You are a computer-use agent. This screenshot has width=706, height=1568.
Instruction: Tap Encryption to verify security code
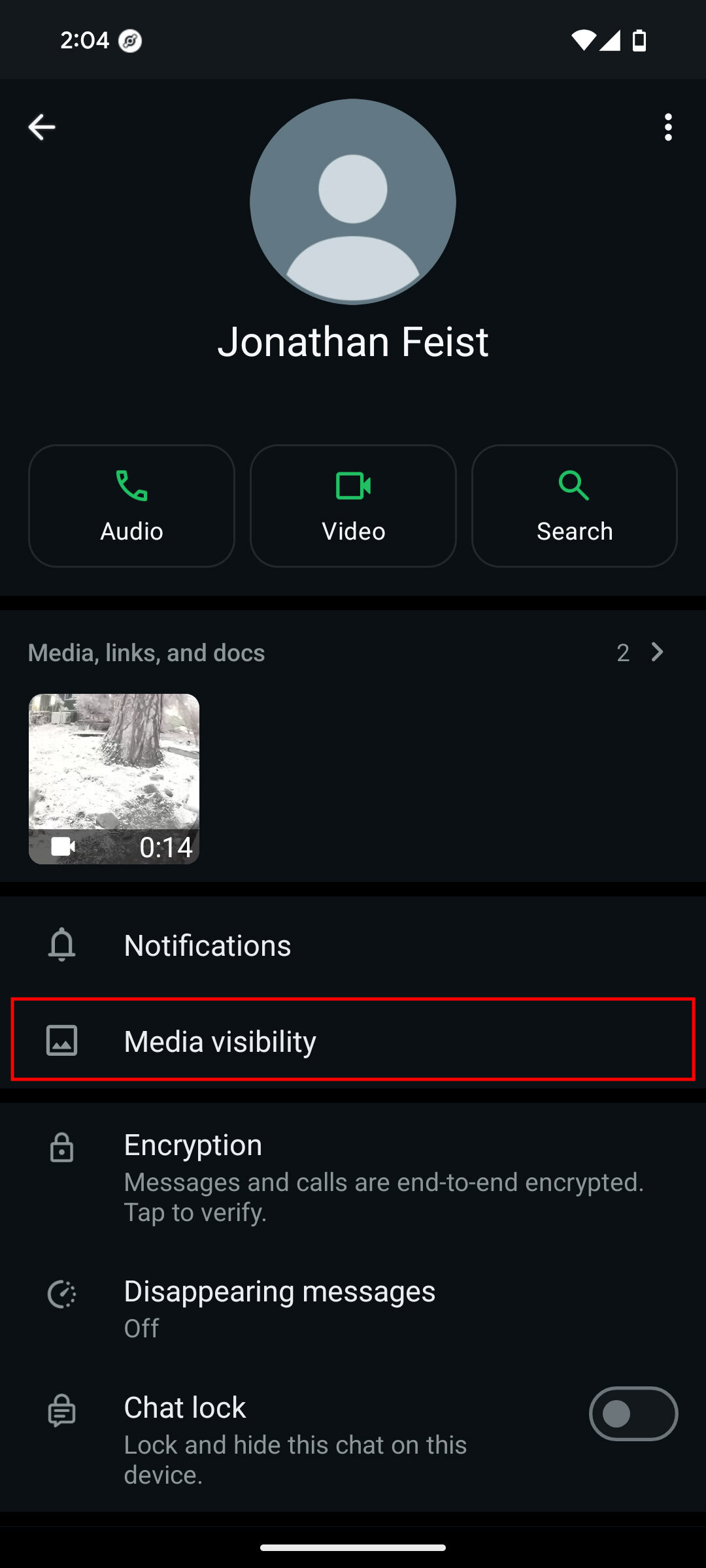353,1176
